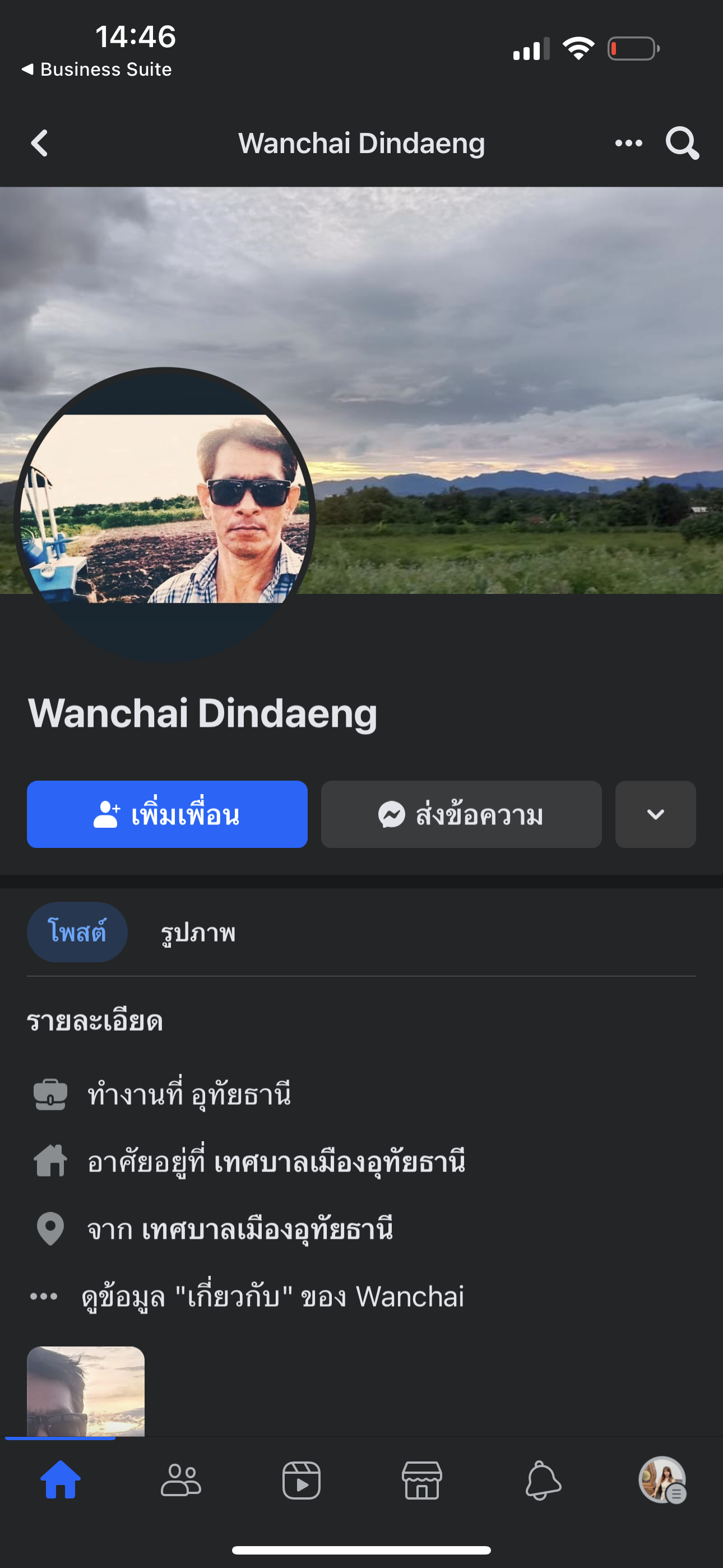Viewport: 723px width, 1568px height.
Task: Send a message via ส่งข้อความ
Action: (461, 814)
